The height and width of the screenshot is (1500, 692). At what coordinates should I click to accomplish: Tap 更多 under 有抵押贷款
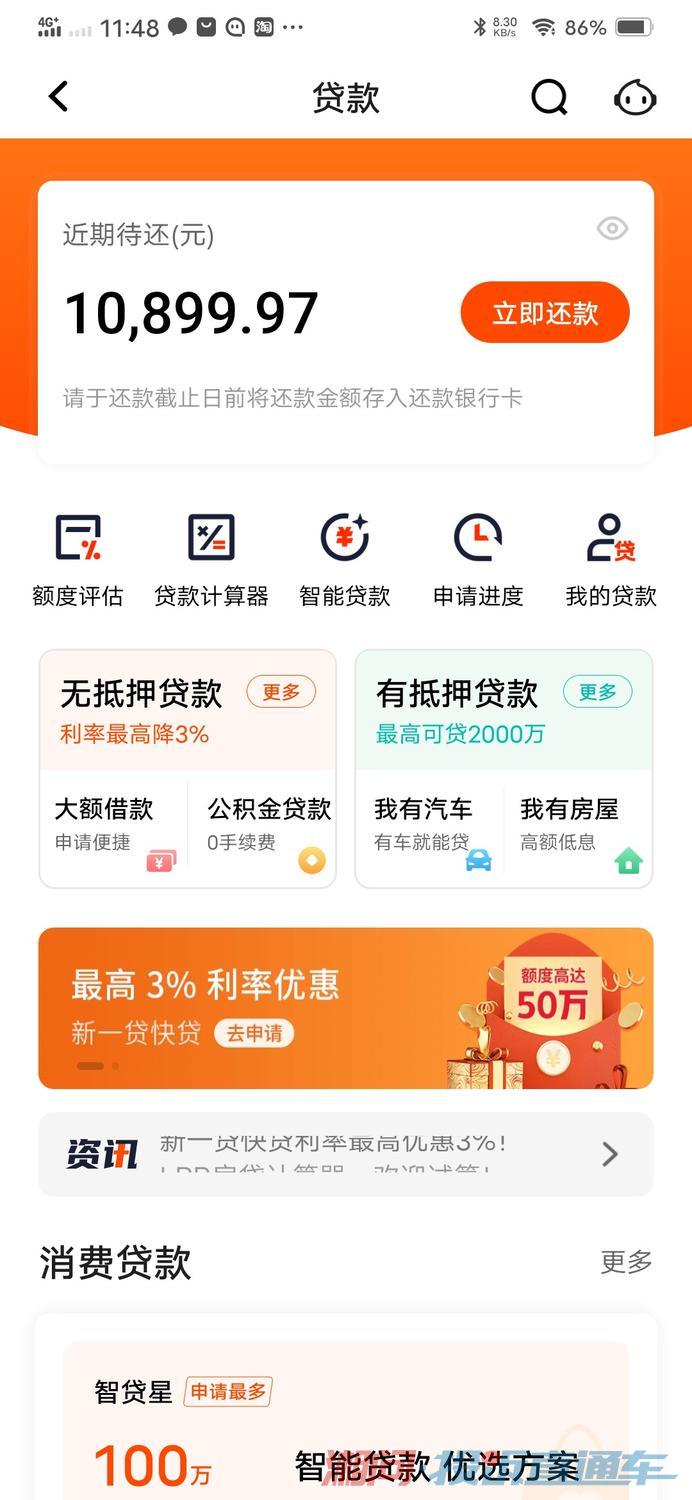pyautogui.click(x=597, y=692)
